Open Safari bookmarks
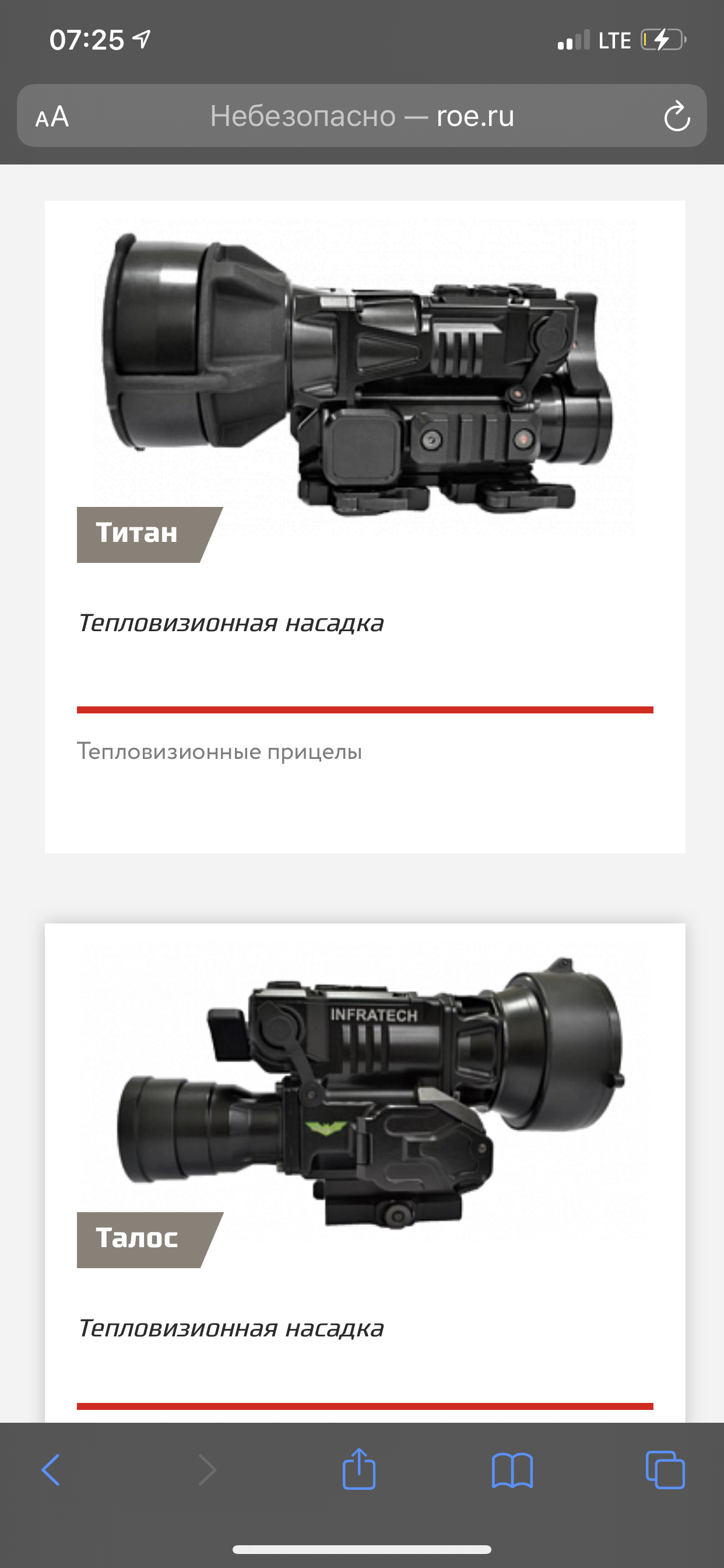This screenshot has height=1568, width=724. tap(512, 1471)
